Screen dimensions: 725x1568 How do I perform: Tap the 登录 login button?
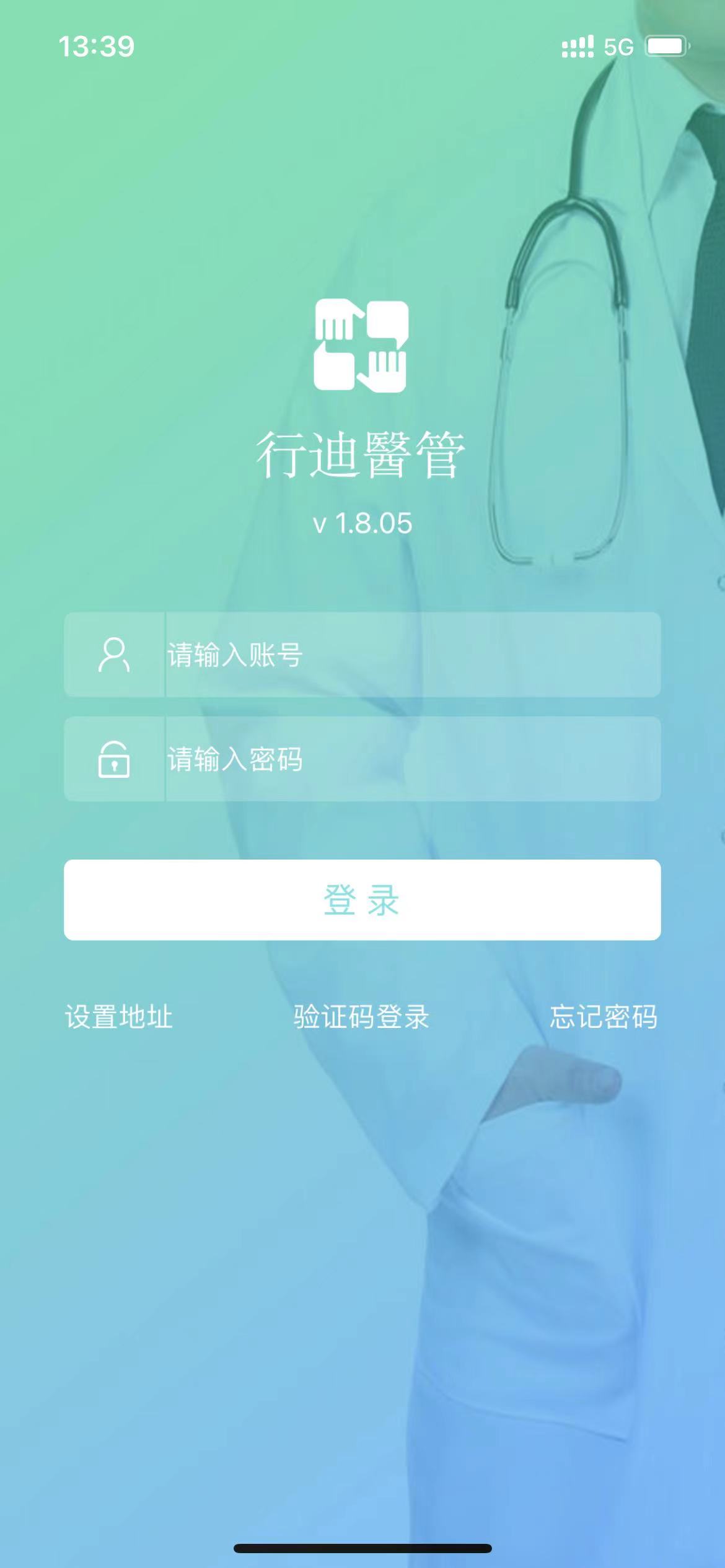tap(362, 900)
